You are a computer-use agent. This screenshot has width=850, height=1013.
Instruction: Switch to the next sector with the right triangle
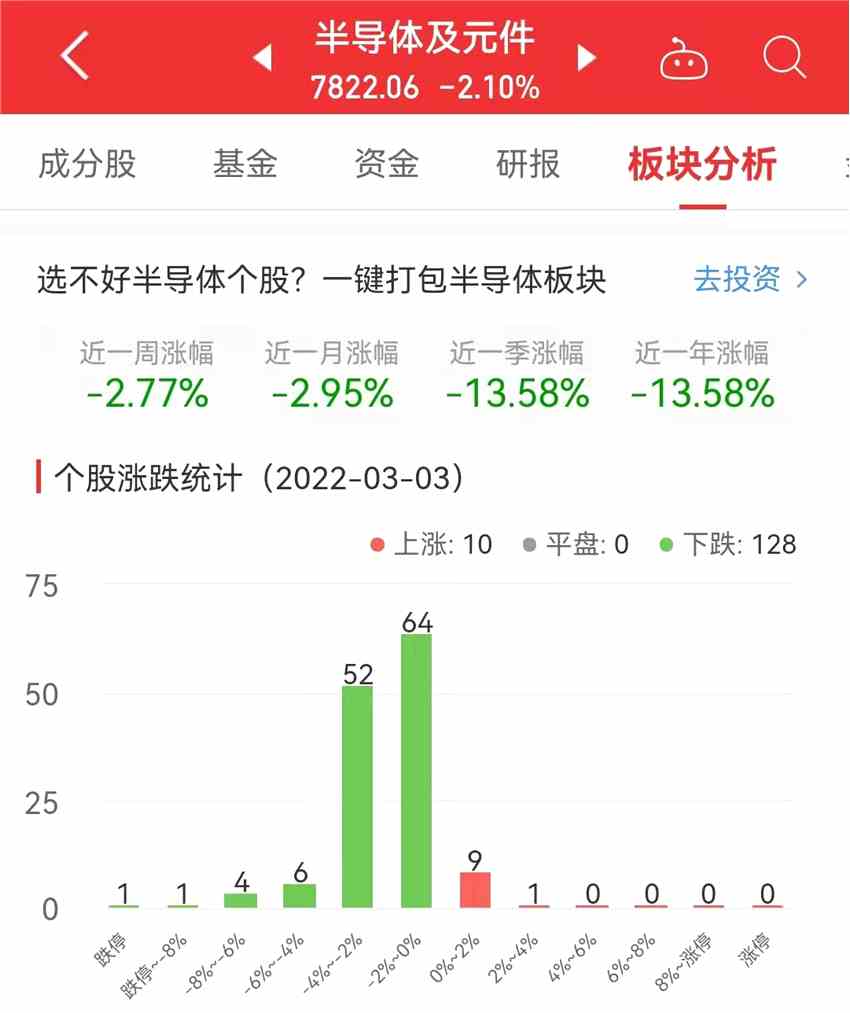(587, 58)
